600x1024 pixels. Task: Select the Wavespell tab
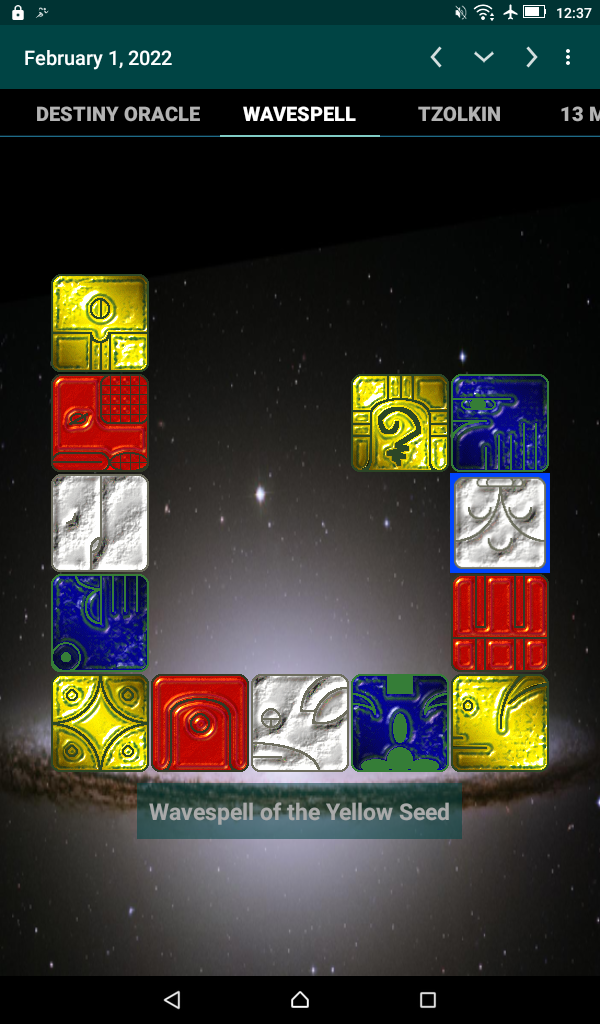299,114
